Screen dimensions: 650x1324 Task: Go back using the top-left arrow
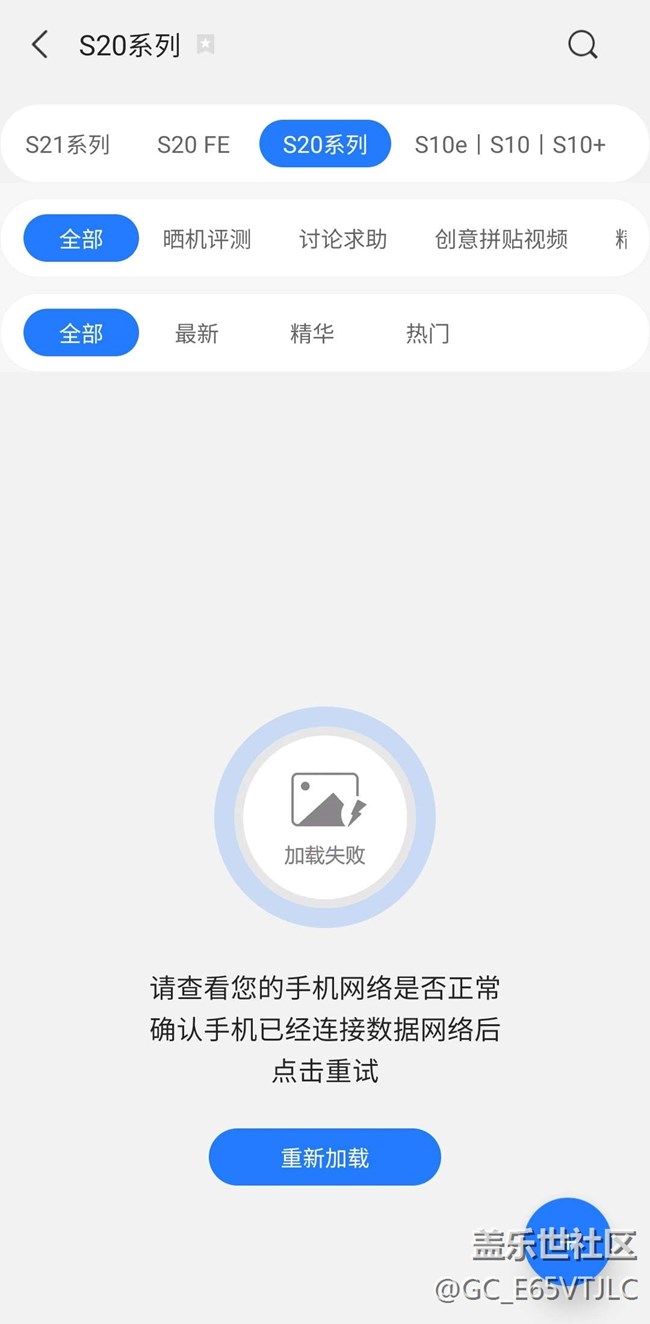pos(40,45)
